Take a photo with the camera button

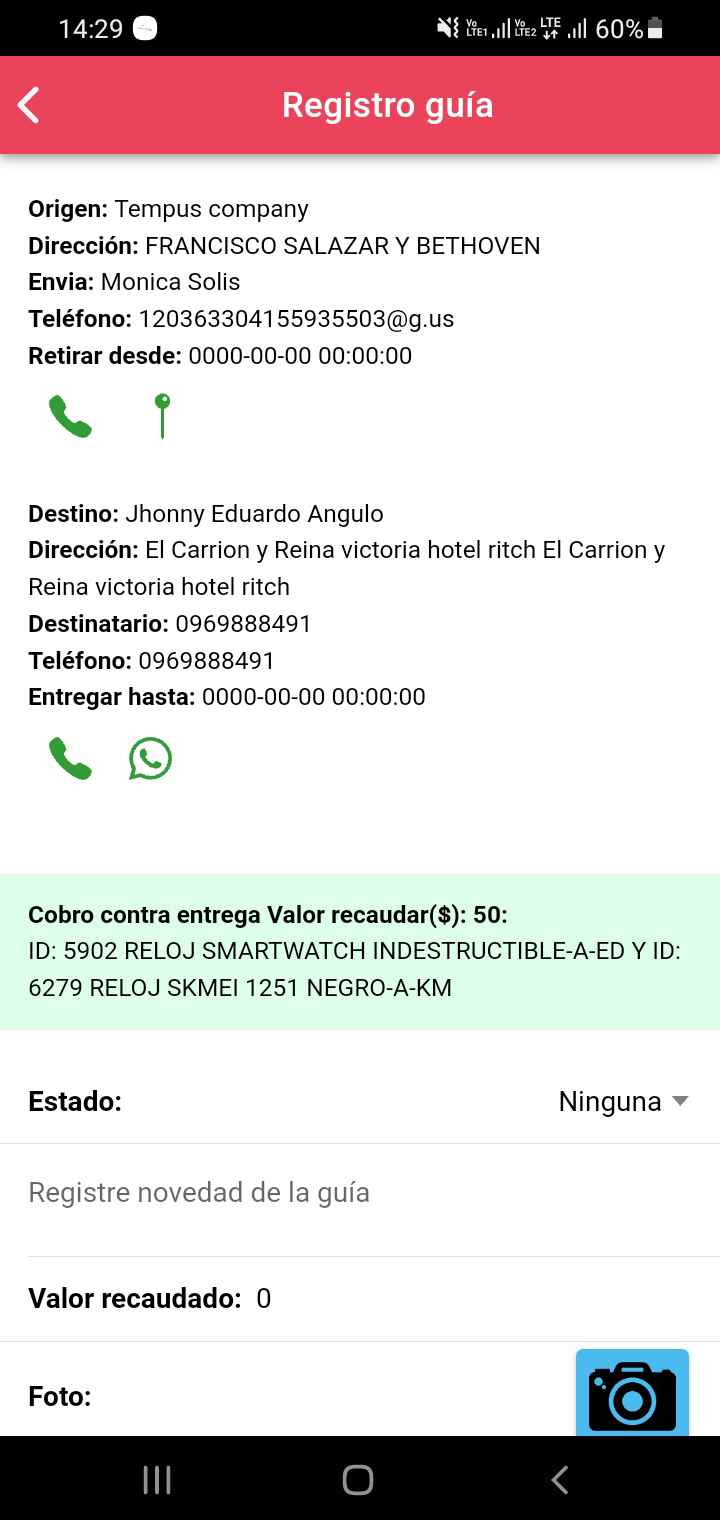tap(632, 1394)
